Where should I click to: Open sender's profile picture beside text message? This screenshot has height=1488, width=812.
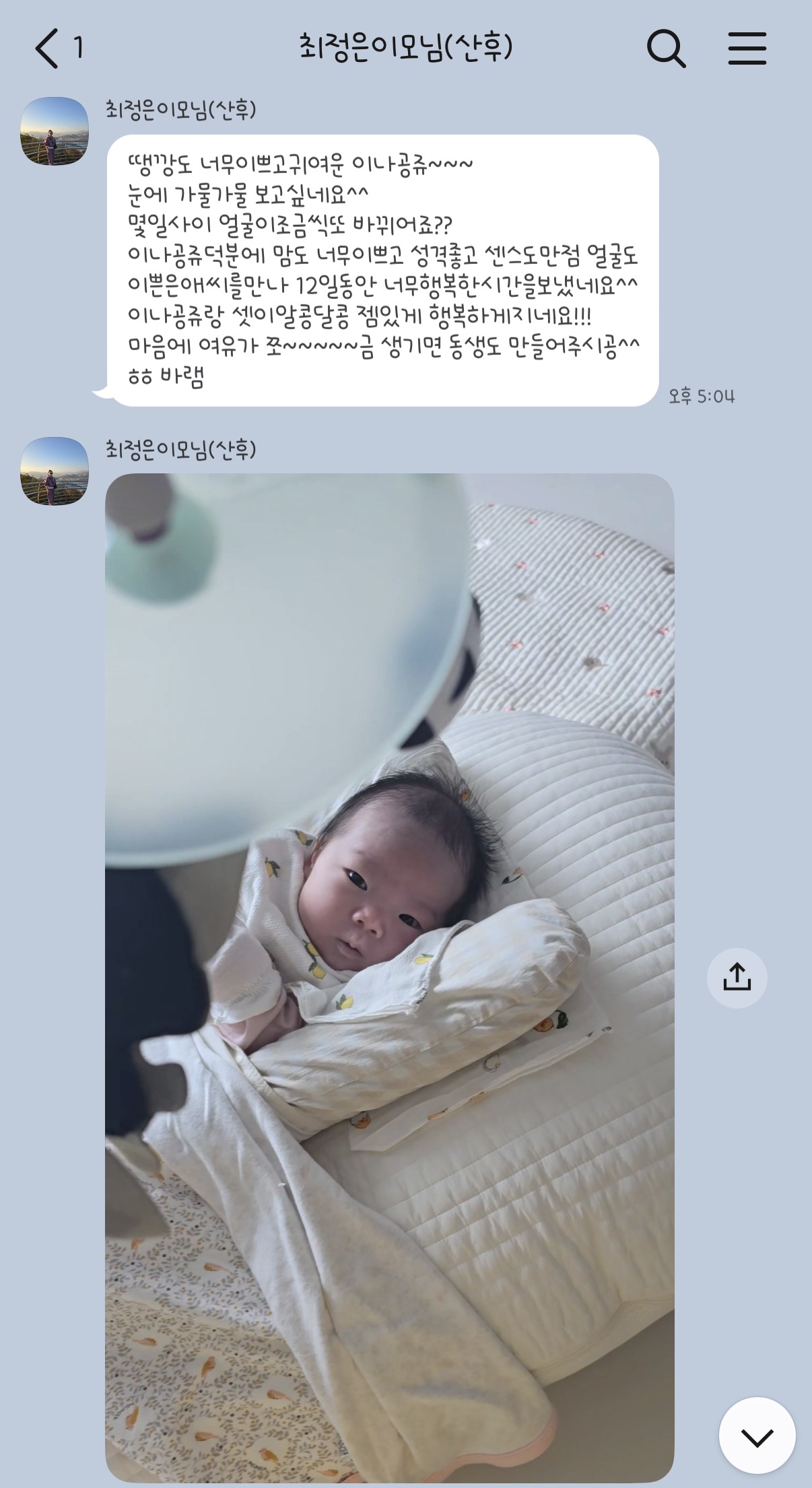coord(55,131)
